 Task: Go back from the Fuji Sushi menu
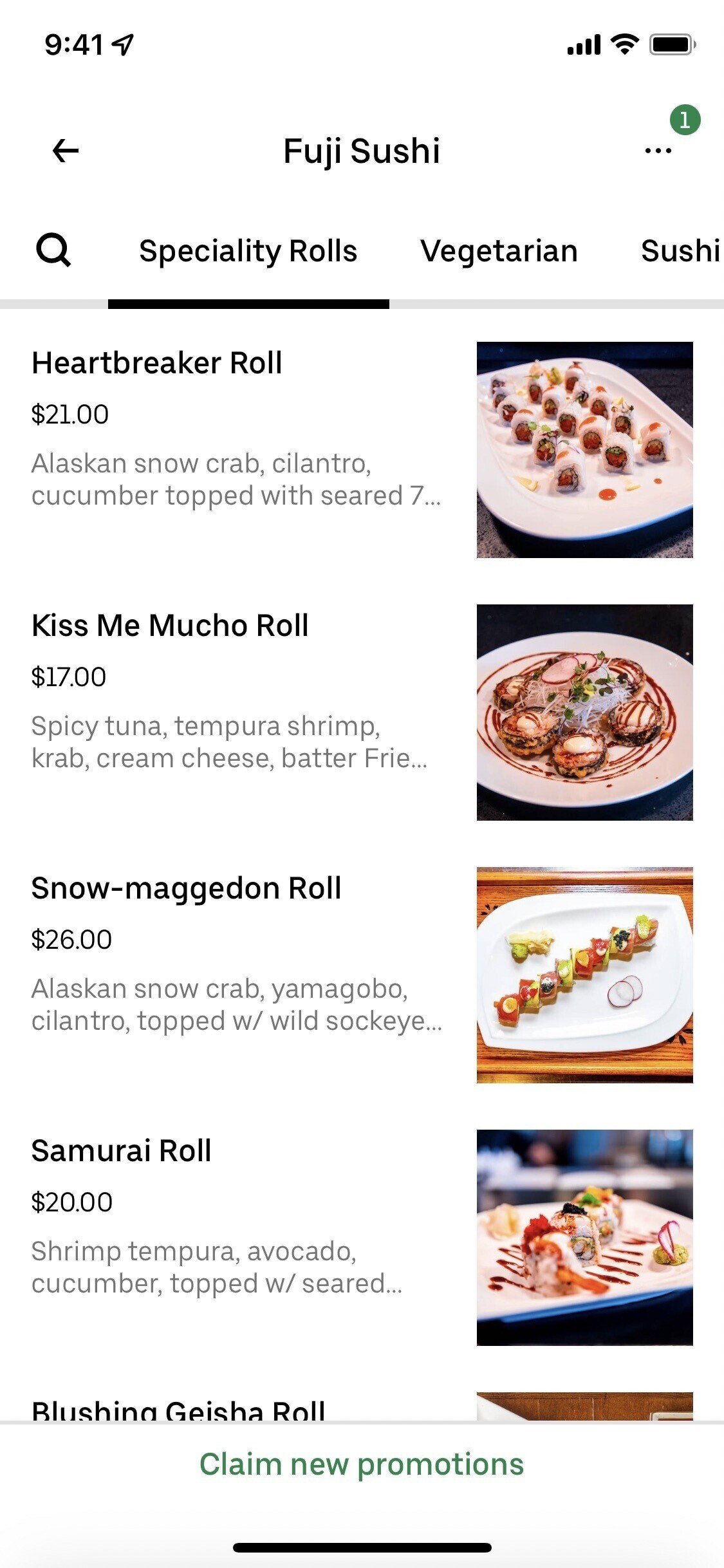point(65,151)
